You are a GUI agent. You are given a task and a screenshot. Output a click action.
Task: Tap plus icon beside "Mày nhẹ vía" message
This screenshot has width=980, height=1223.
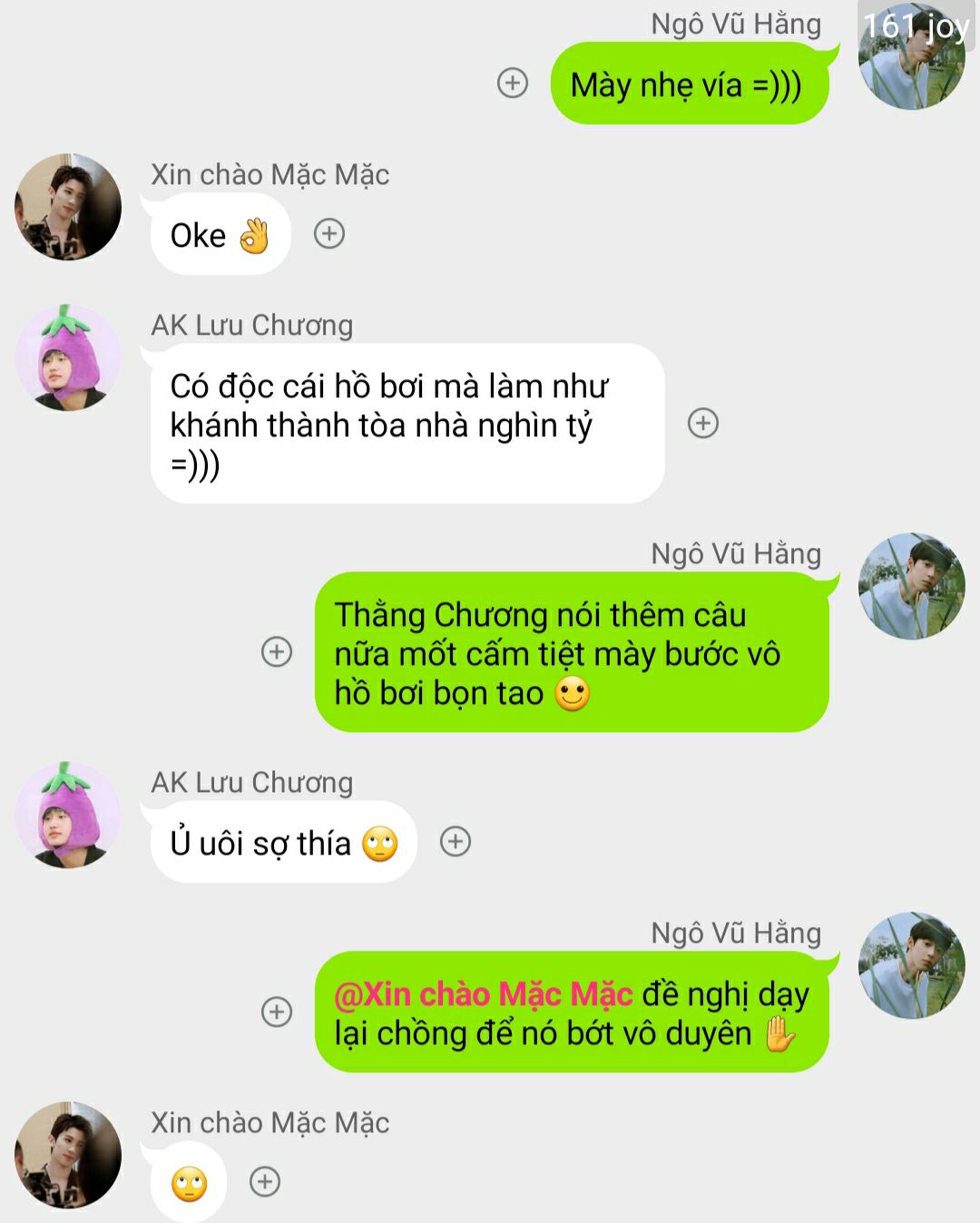point(513,83)
